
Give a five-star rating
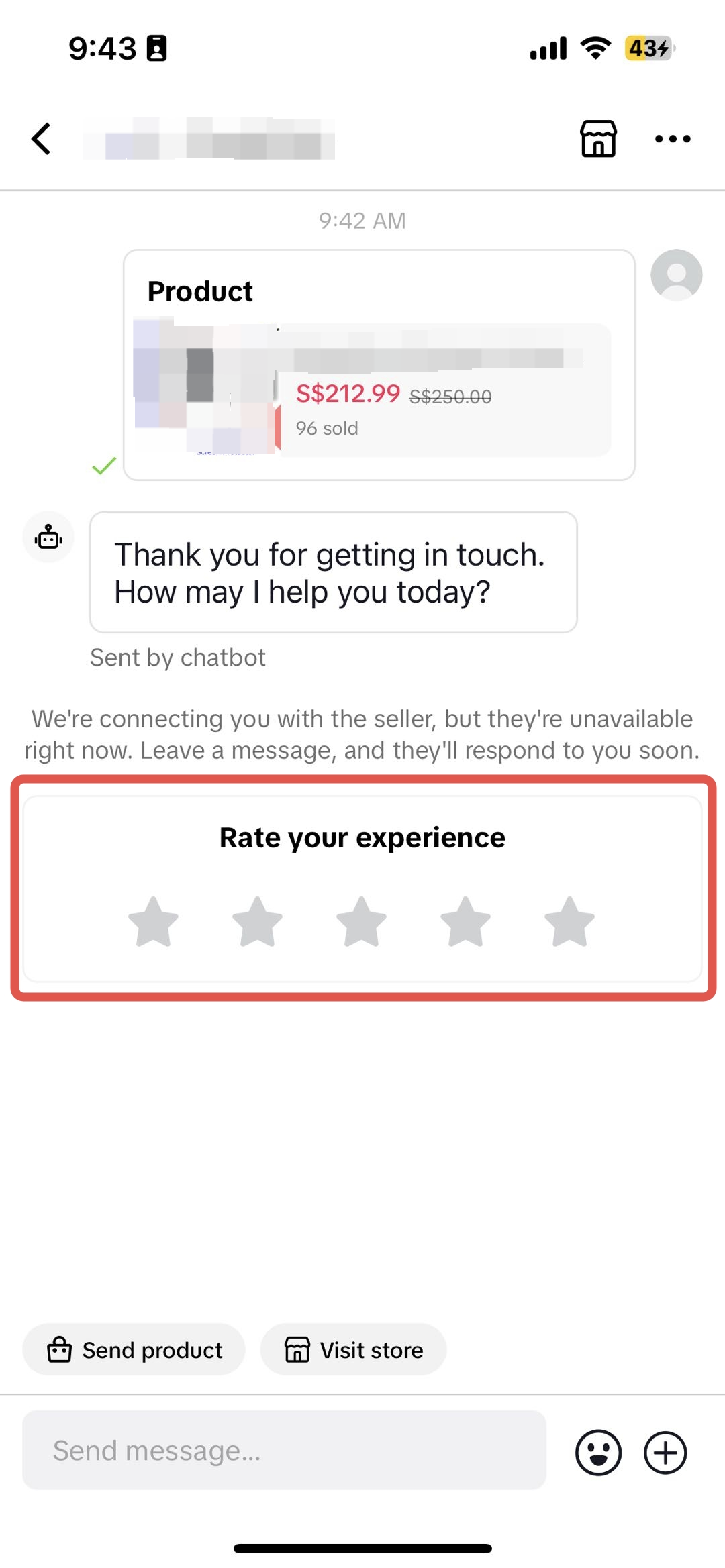coord(569,922)
